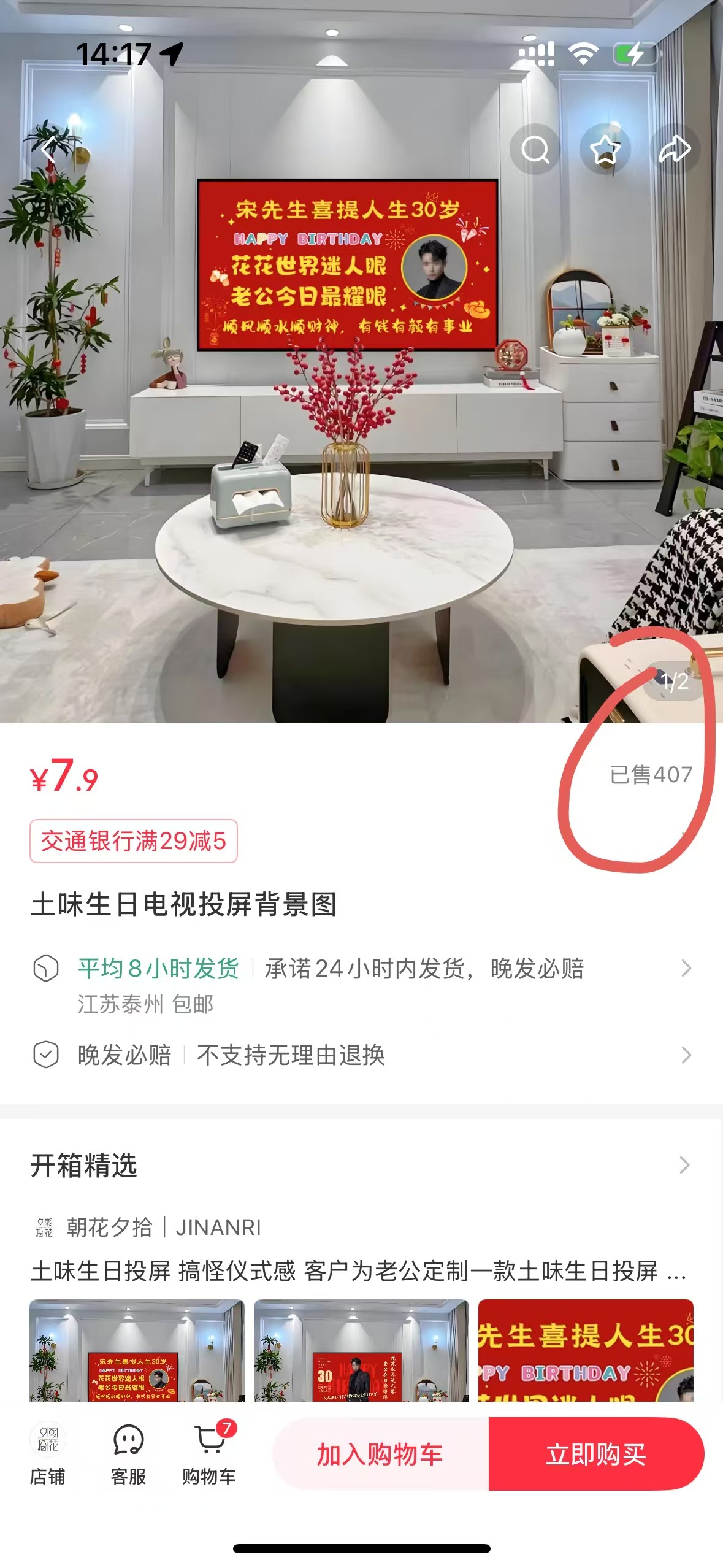Tap 立即购买 to buy now
Viewport: 723px width, 1568px height.
[596, 1455]
